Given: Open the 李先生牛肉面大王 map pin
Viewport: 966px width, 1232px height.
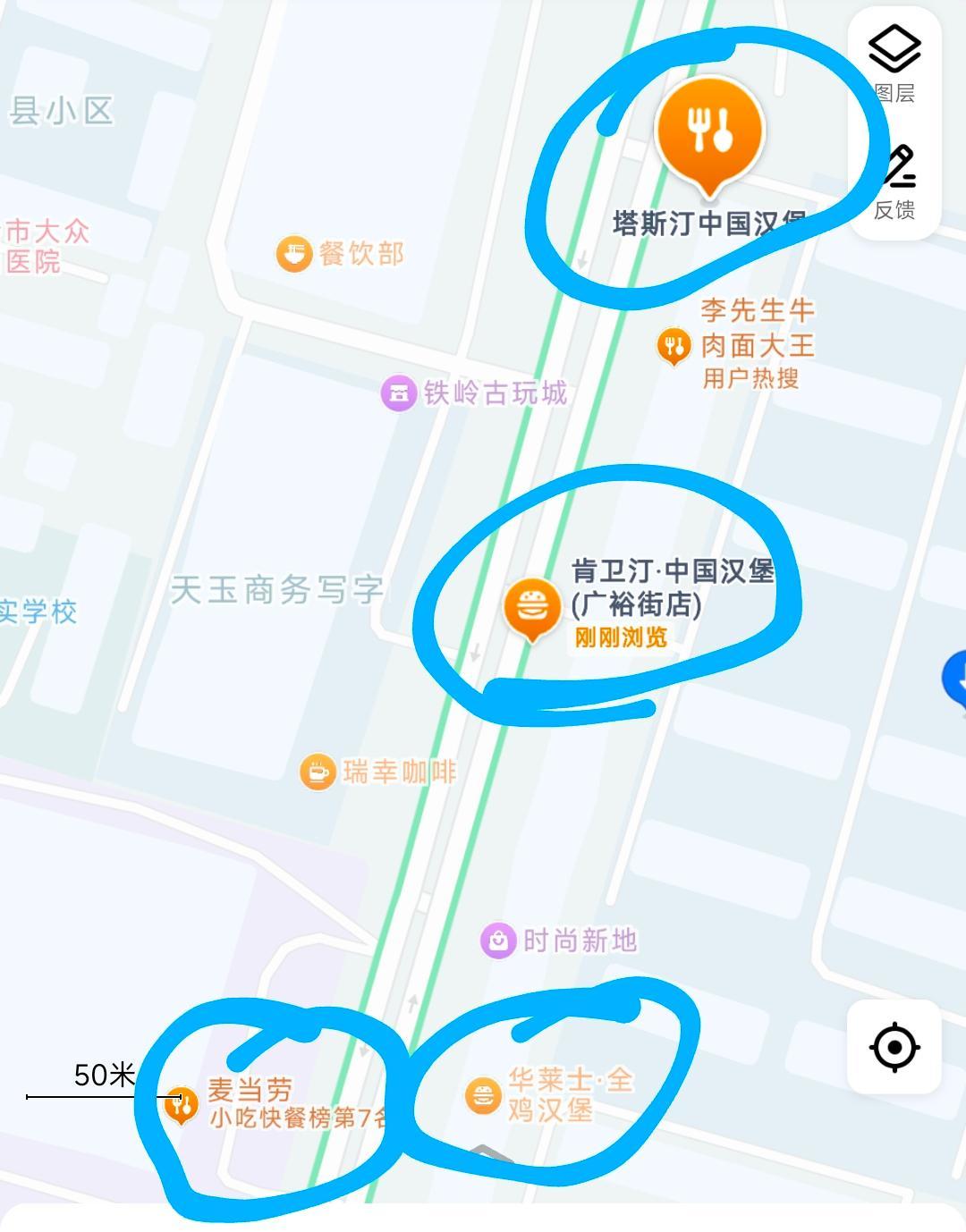Looking at the screenshot, I should pyautogui.click(x=674, y=344).
